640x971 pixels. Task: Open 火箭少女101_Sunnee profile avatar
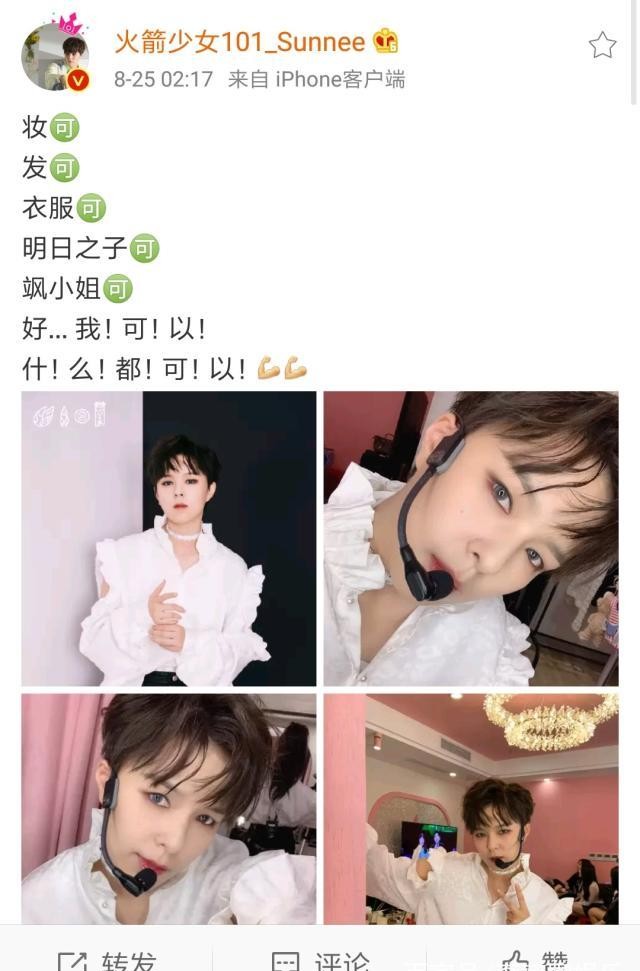pos(55,57)
